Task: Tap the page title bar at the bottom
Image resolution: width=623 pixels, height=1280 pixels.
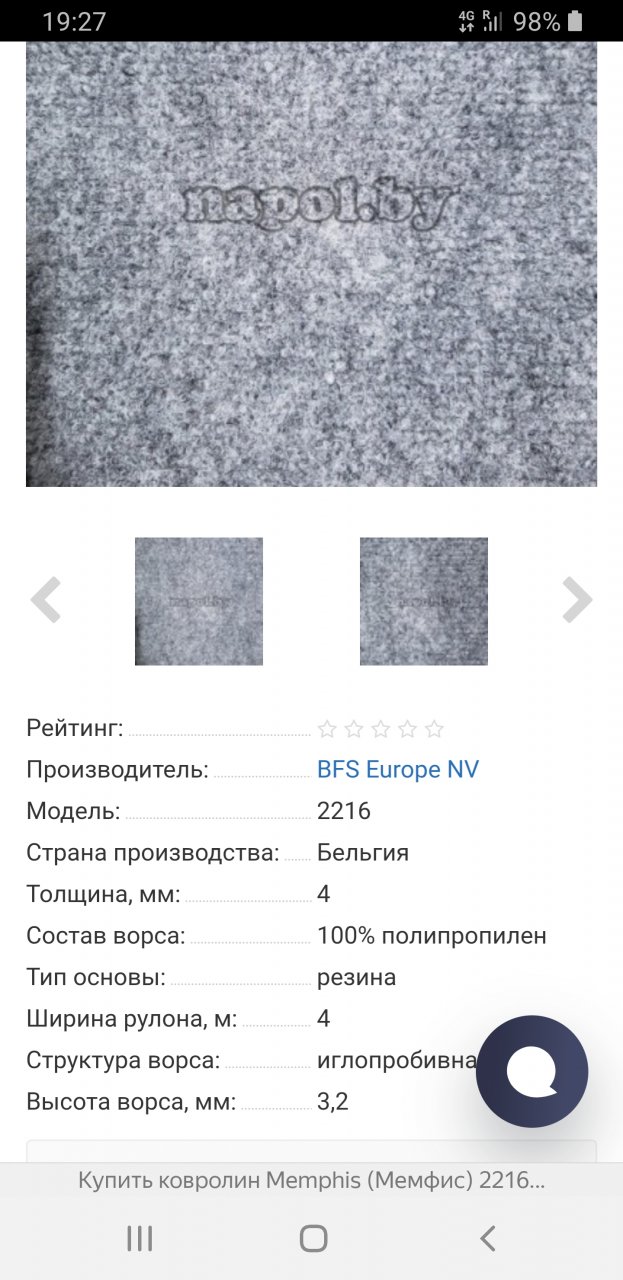Action: (x=311, y=1181)
